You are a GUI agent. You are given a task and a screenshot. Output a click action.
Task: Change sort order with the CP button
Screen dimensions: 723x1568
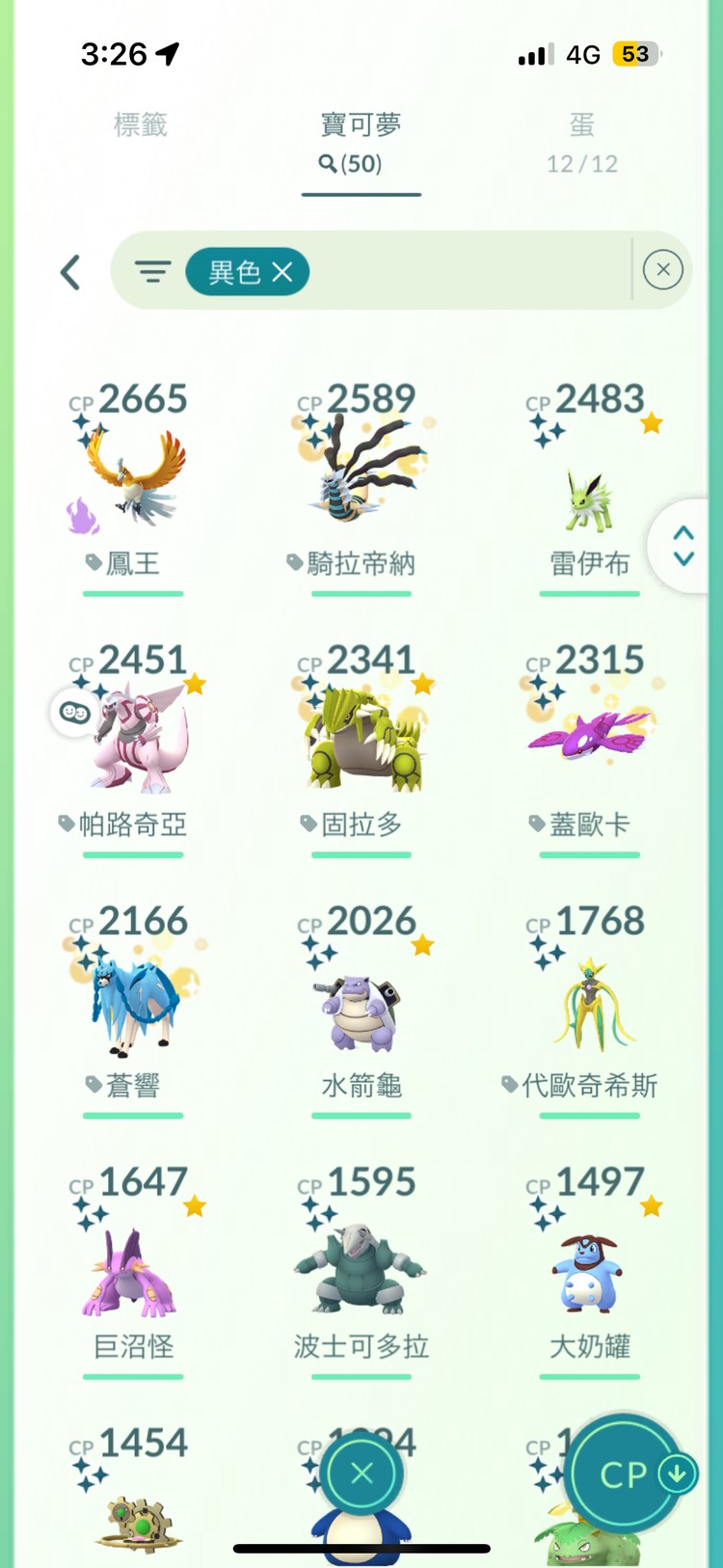(x=627, y=1473)
